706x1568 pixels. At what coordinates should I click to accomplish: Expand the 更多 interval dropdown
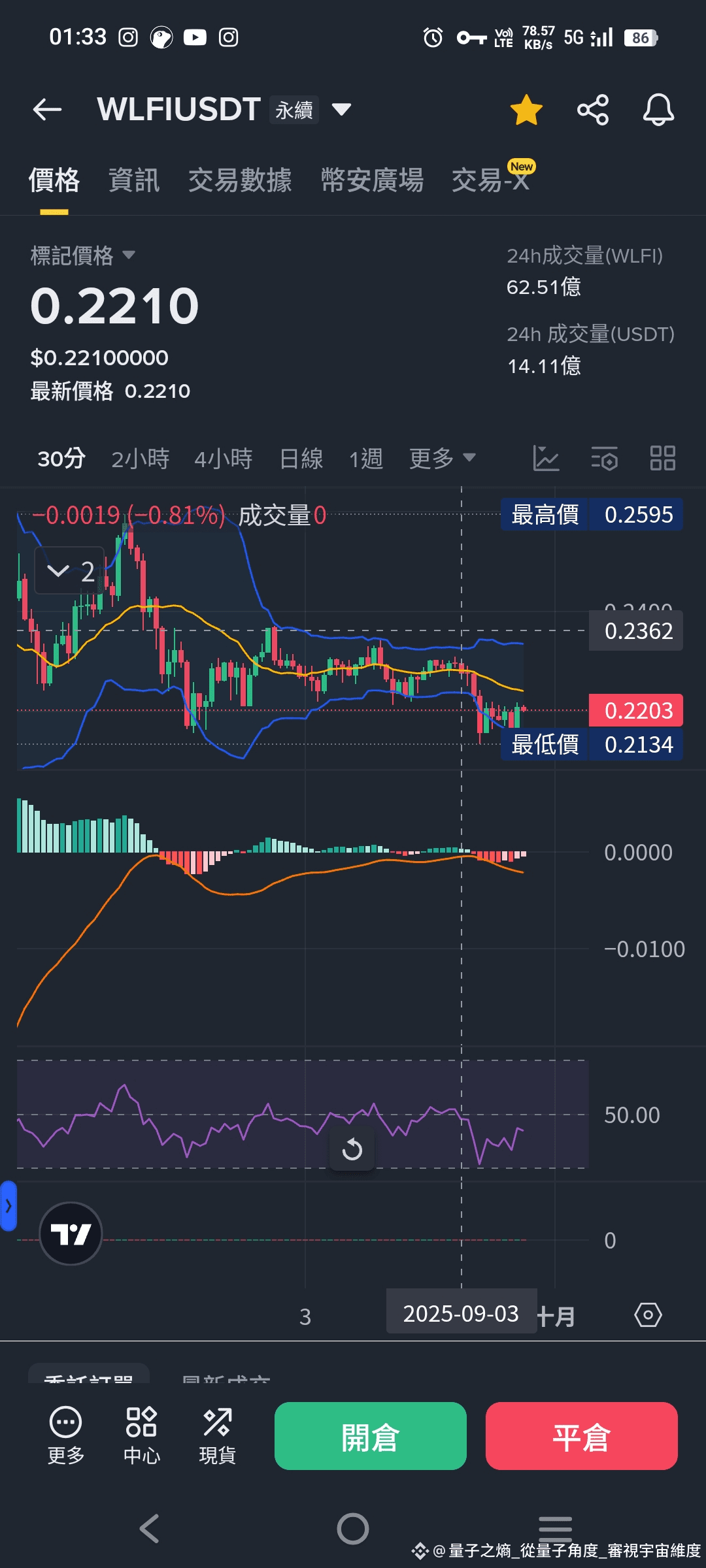[x=443, y=459]
